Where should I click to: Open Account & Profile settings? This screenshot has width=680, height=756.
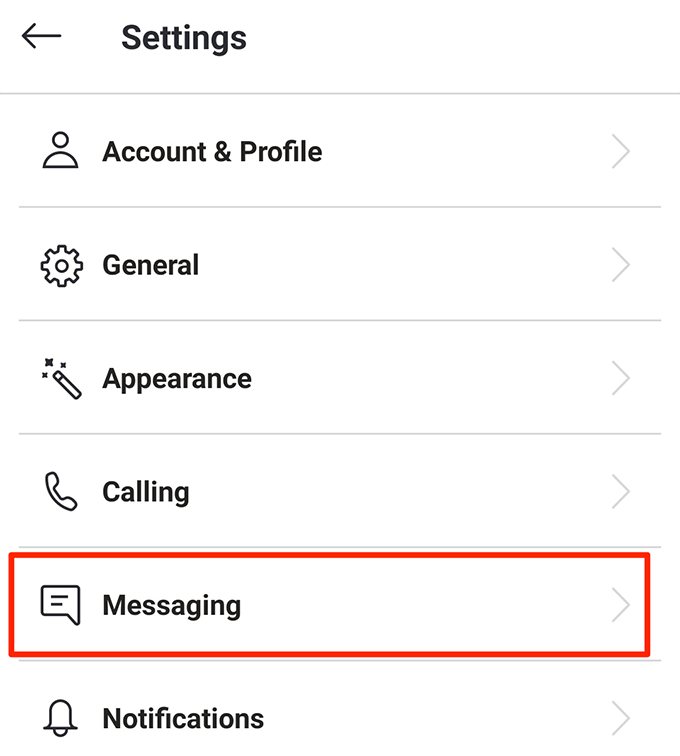pos(212,152)
